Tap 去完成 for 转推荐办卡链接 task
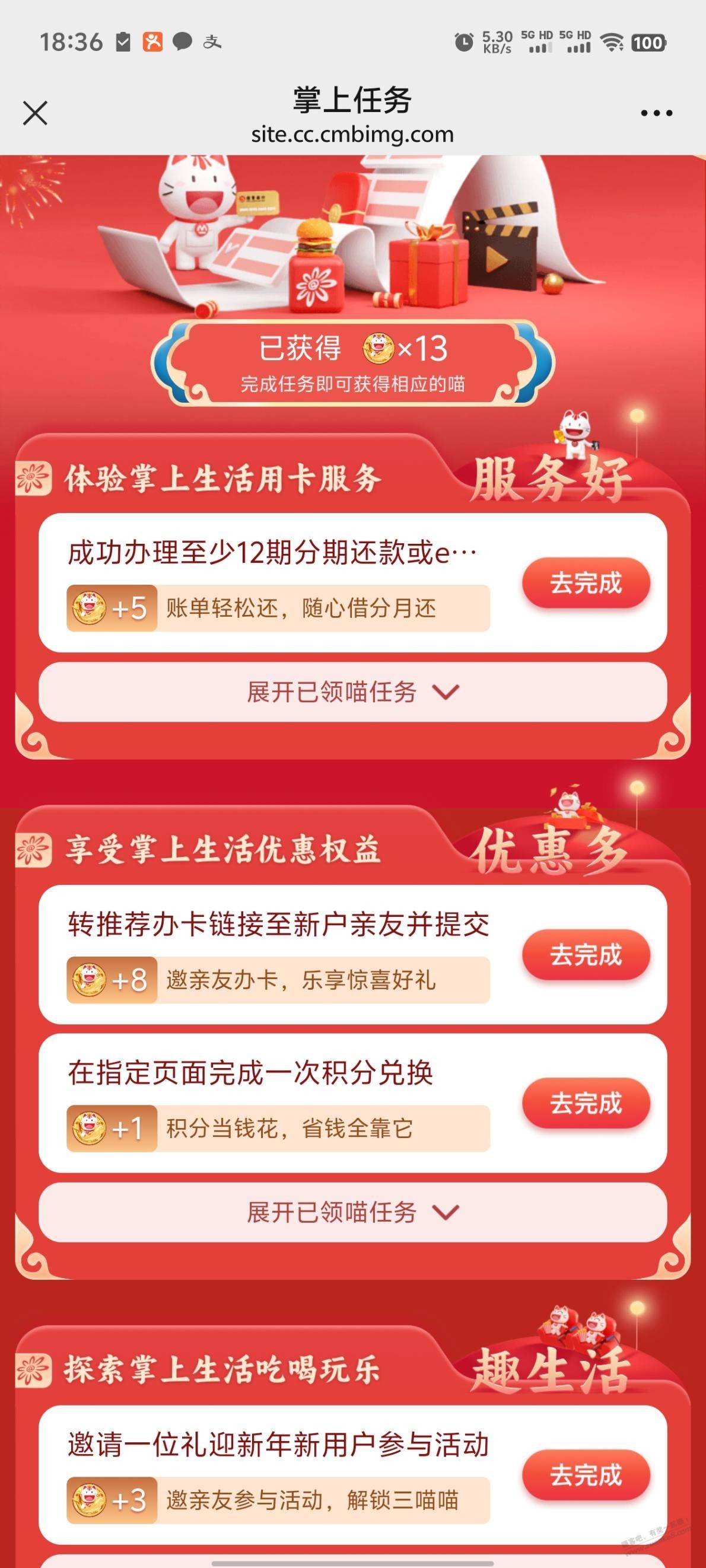 point(586,955)
